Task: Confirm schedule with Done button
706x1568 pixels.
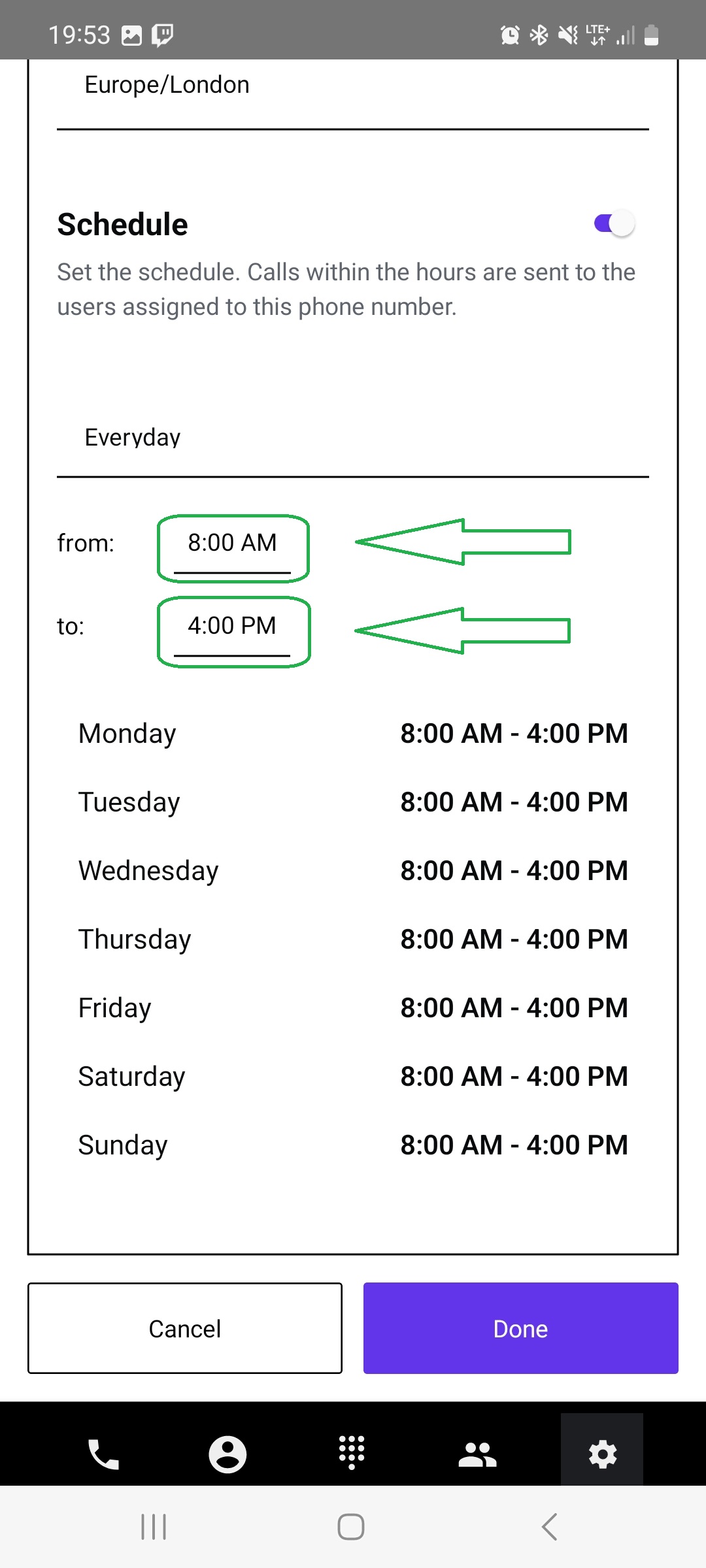Action: click(520, 1328)
